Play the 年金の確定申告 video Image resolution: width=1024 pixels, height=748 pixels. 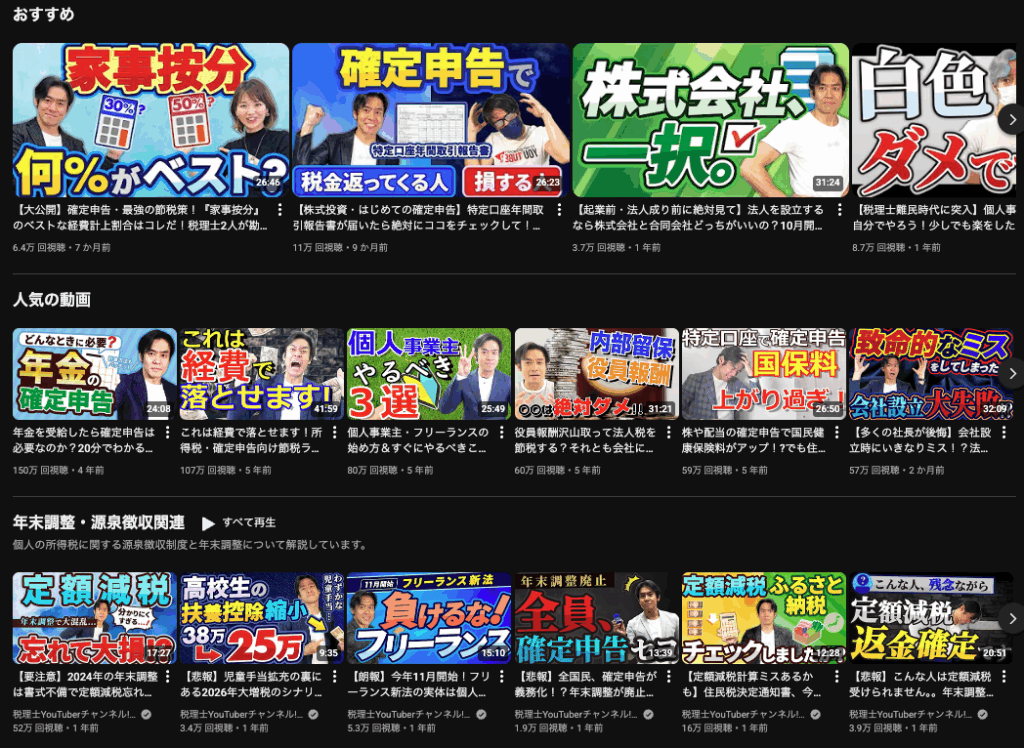click(x=94, y=373)
